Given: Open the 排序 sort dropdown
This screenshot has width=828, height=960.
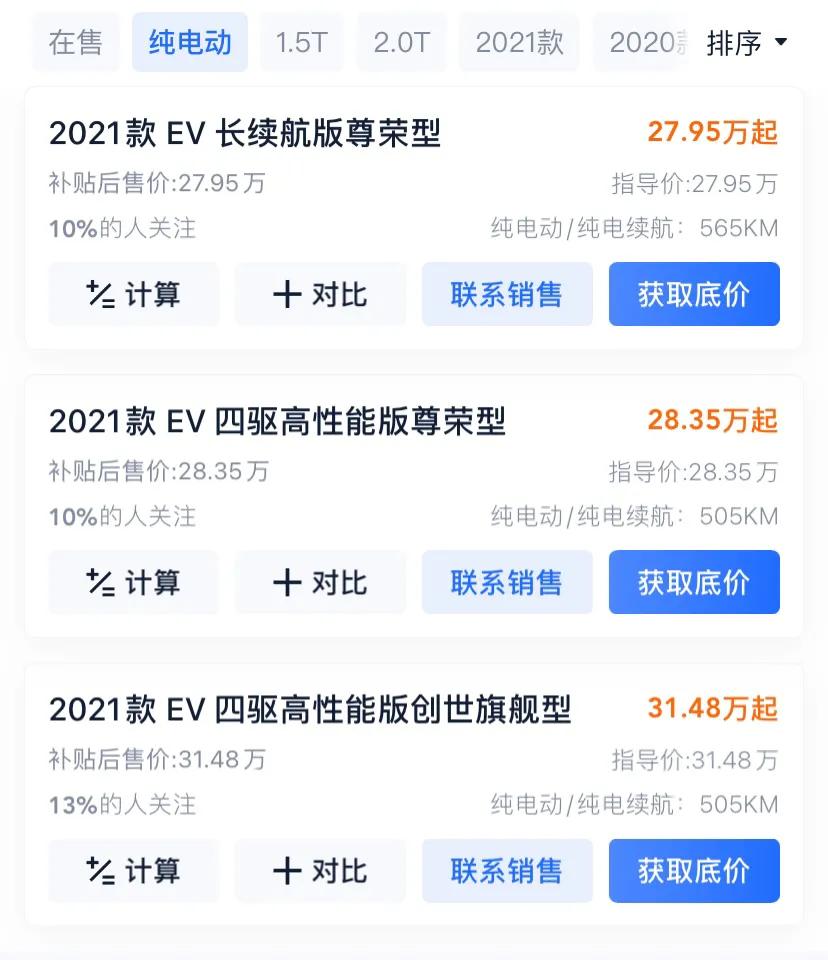Looking at the screenshot, I should [747, 43].
